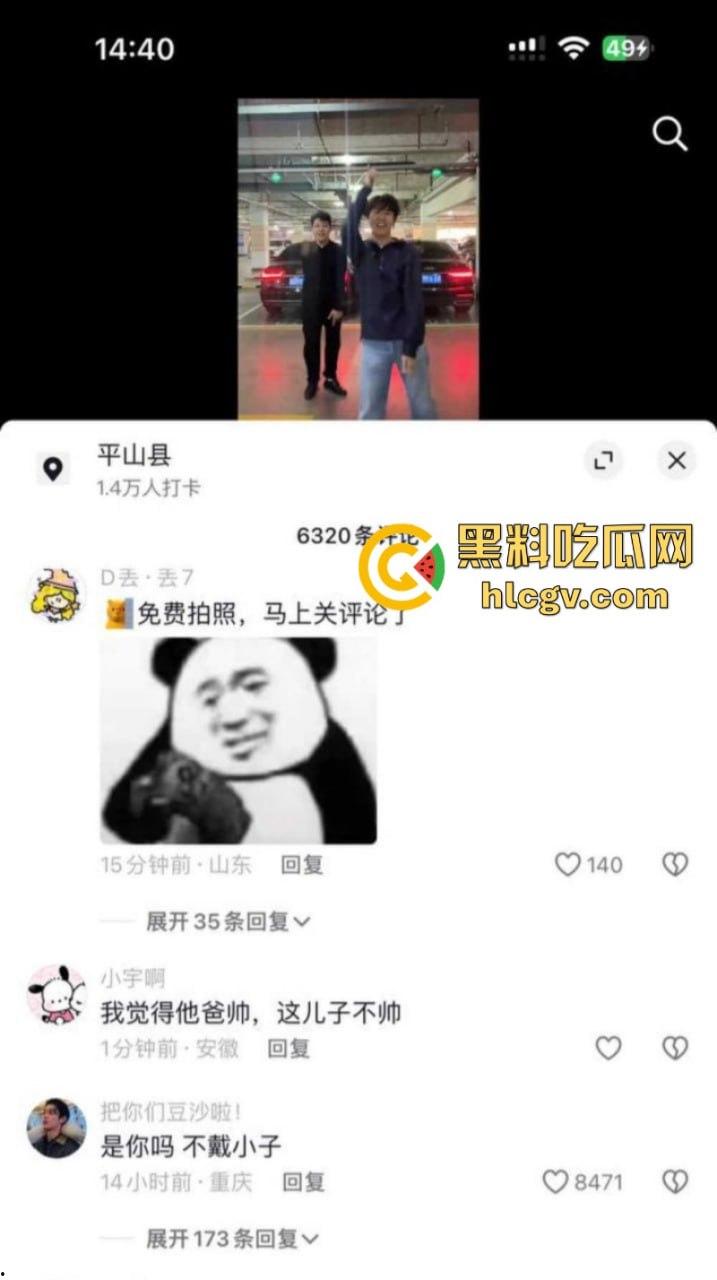Expand 35 replies under D丢·丢7
This screenshot has width=717, height=1280.
(x=228, y=921)
